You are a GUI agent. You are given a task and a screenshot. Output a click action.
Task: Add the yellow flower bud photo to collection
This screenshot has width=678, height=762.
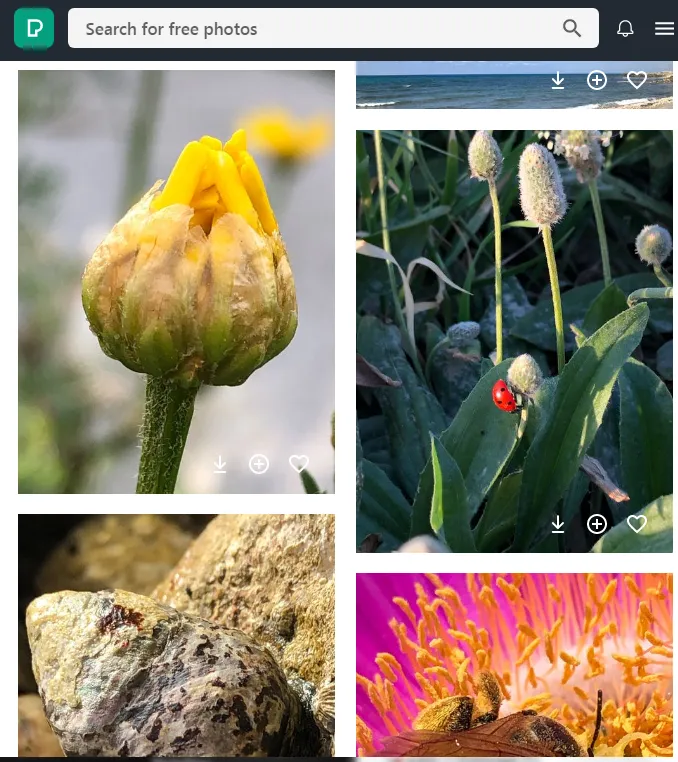click(259, 464)
